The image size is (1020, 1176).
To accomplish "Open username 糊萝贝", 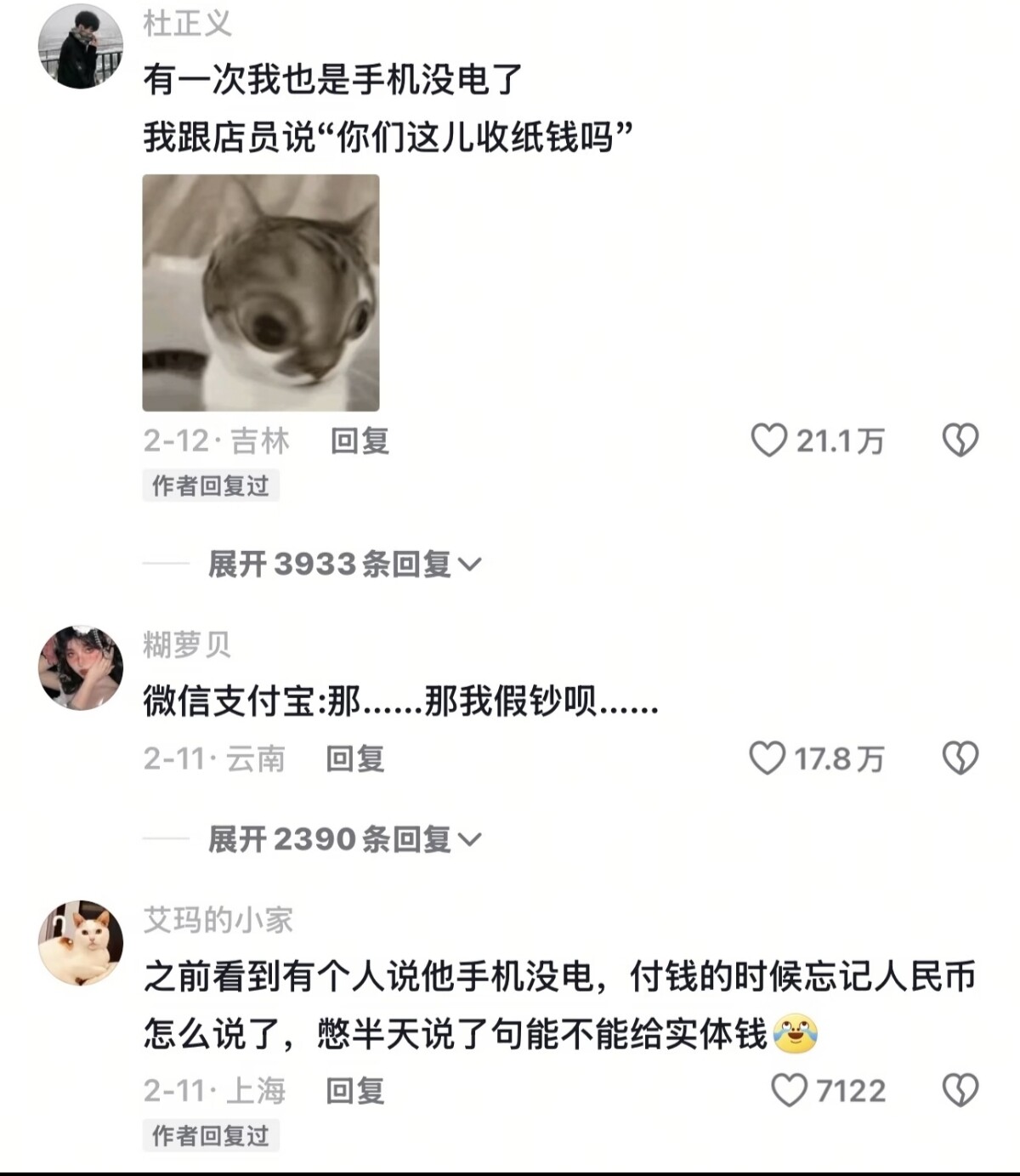I will tap(187, 645).
